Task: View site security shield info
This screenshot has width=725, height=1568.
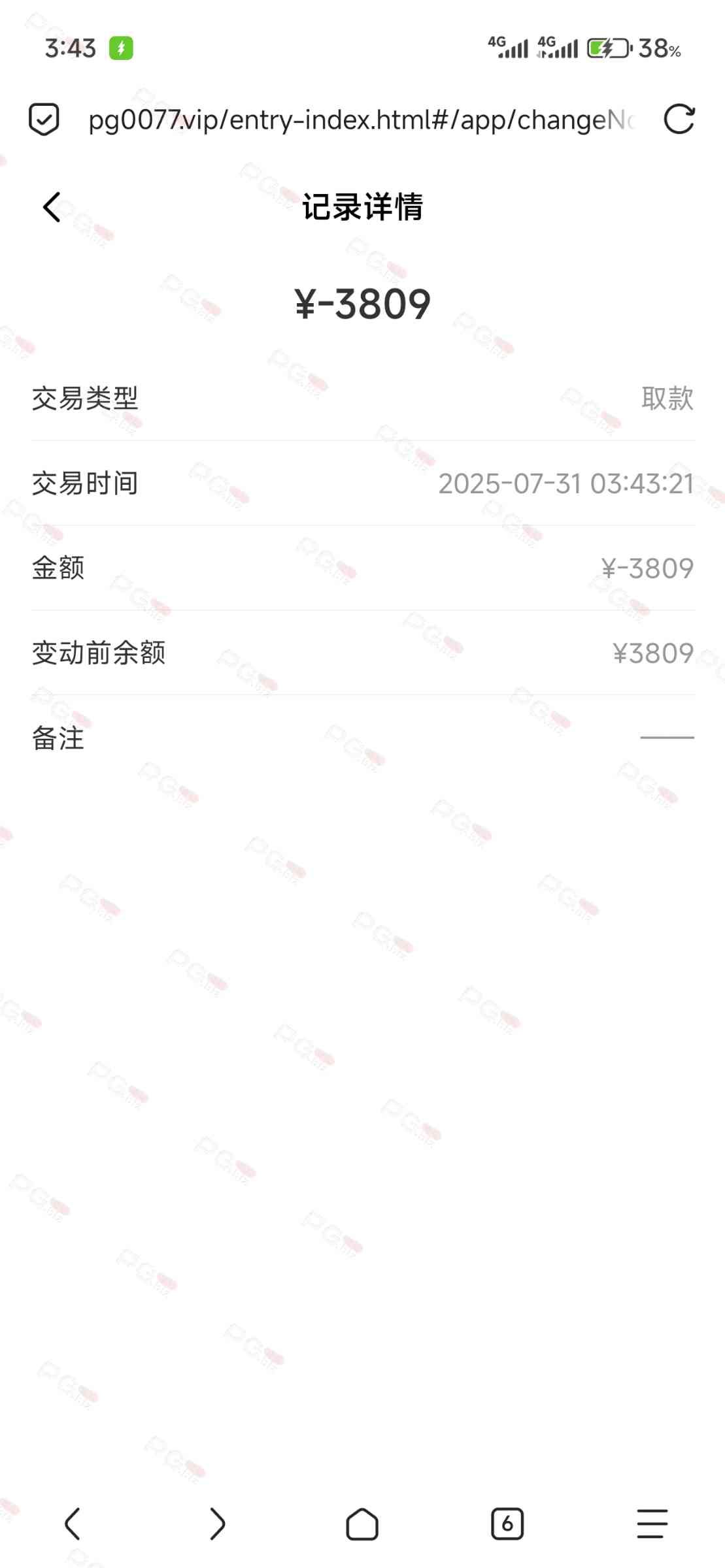Action: click(x=44, y=120)
